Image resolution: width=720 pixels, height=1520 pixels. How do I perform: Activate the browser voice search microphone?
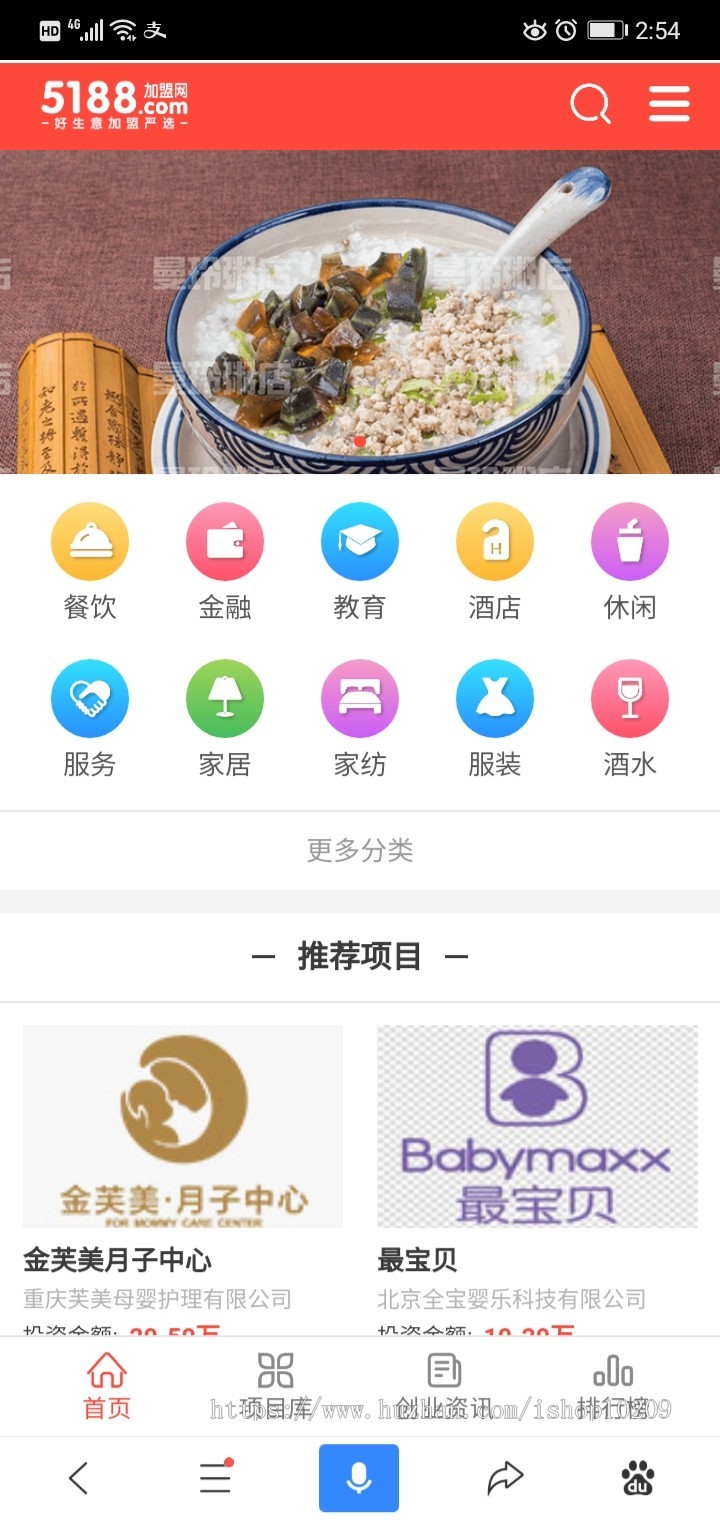359,1478
